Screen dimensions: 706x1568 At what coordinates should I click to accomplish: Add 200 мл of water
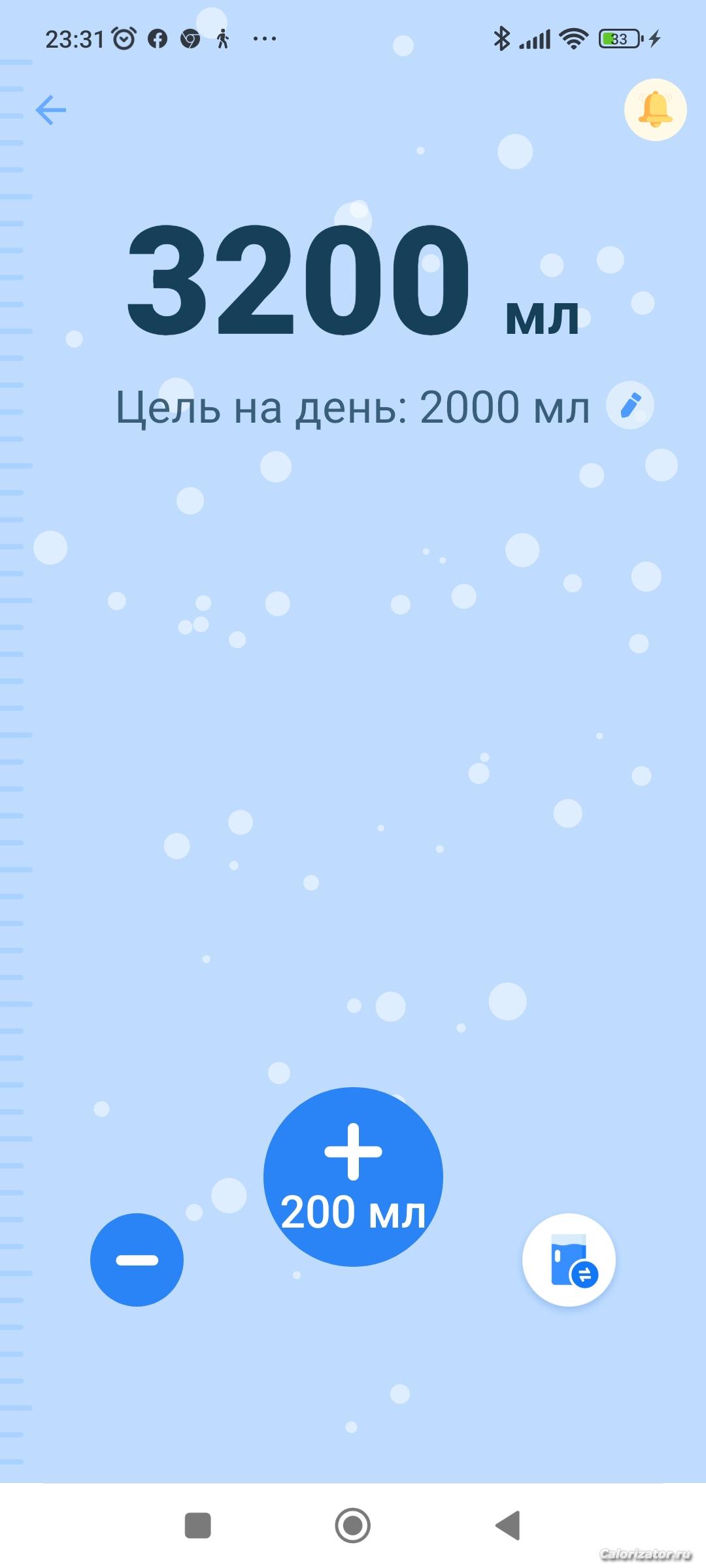tap(353, 1177)
